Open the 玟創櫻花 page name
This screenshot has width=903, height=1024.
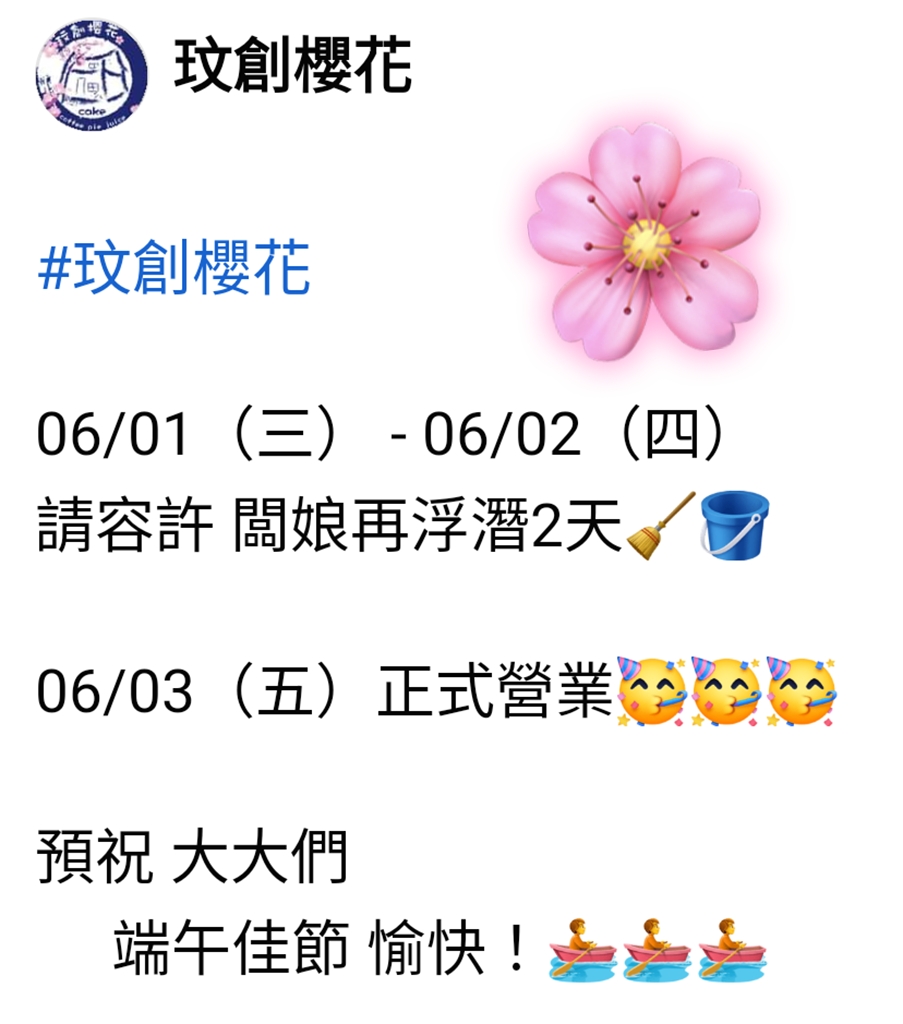[293, 66]
